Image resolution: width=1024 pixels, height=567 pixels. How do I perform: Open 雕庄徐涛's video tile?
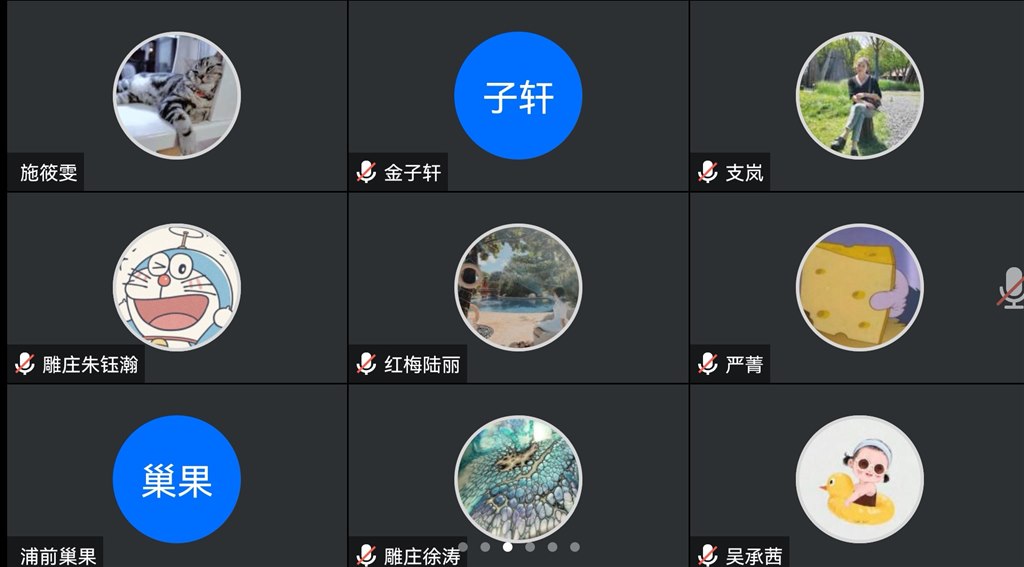tap(518, 479)
